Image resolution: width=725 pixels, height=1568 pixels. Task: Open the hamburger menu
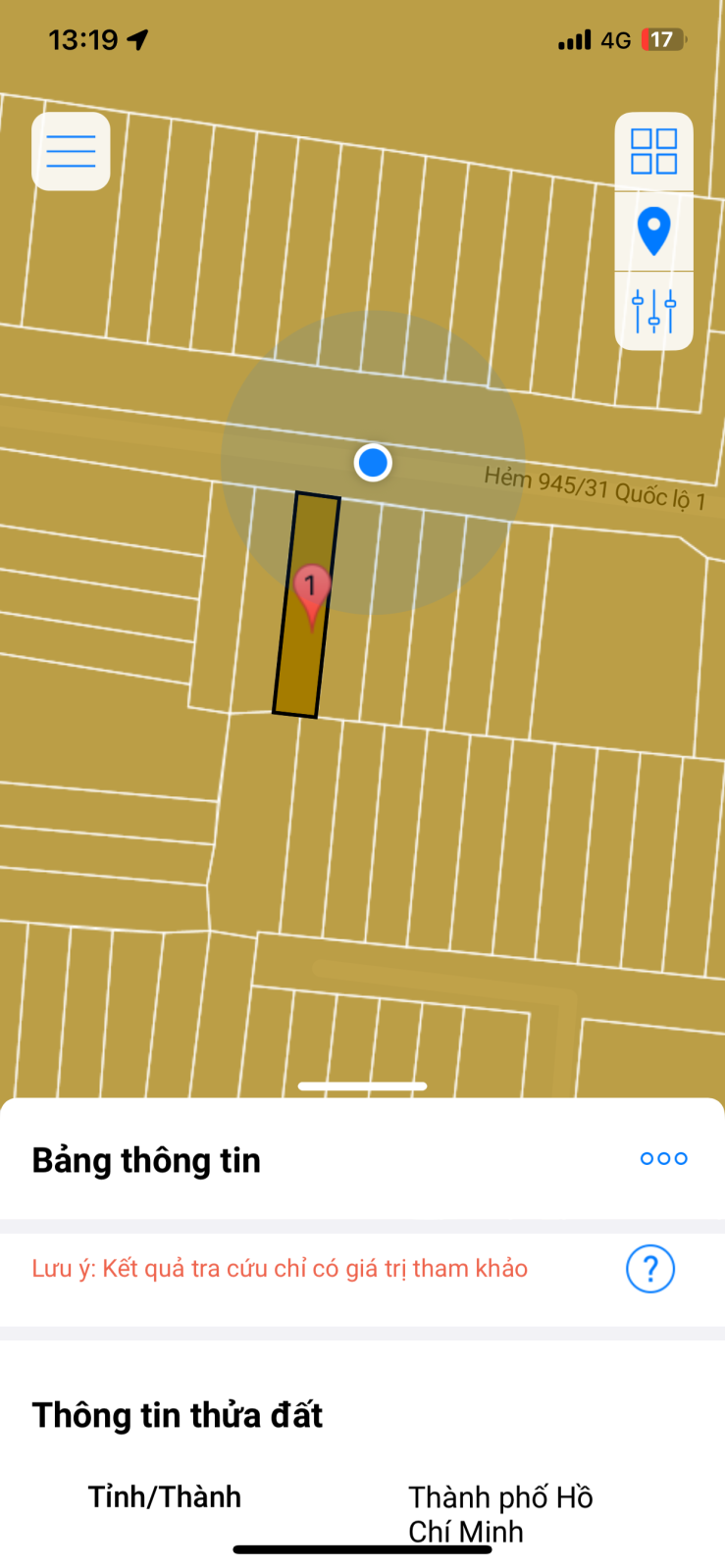coord(71,152)
